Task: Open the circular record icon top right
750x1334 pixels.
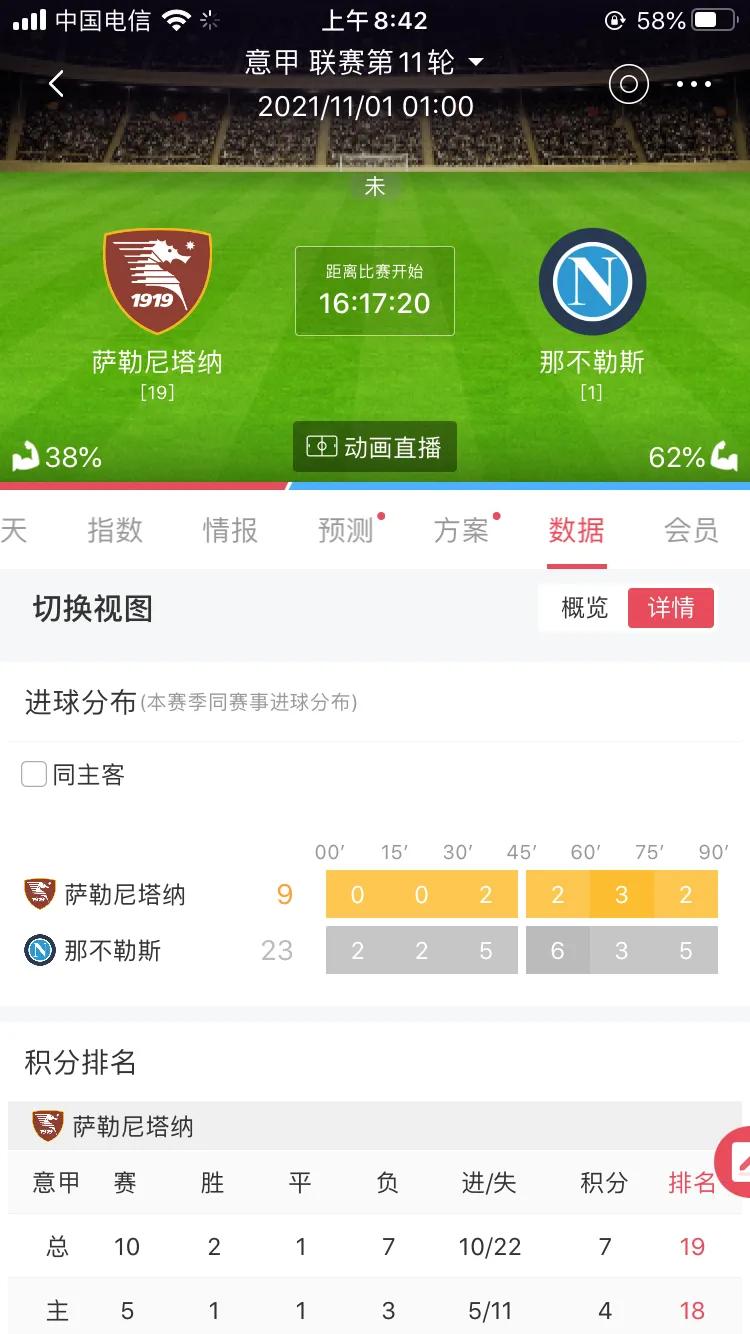Action: (x=628, y=84)
